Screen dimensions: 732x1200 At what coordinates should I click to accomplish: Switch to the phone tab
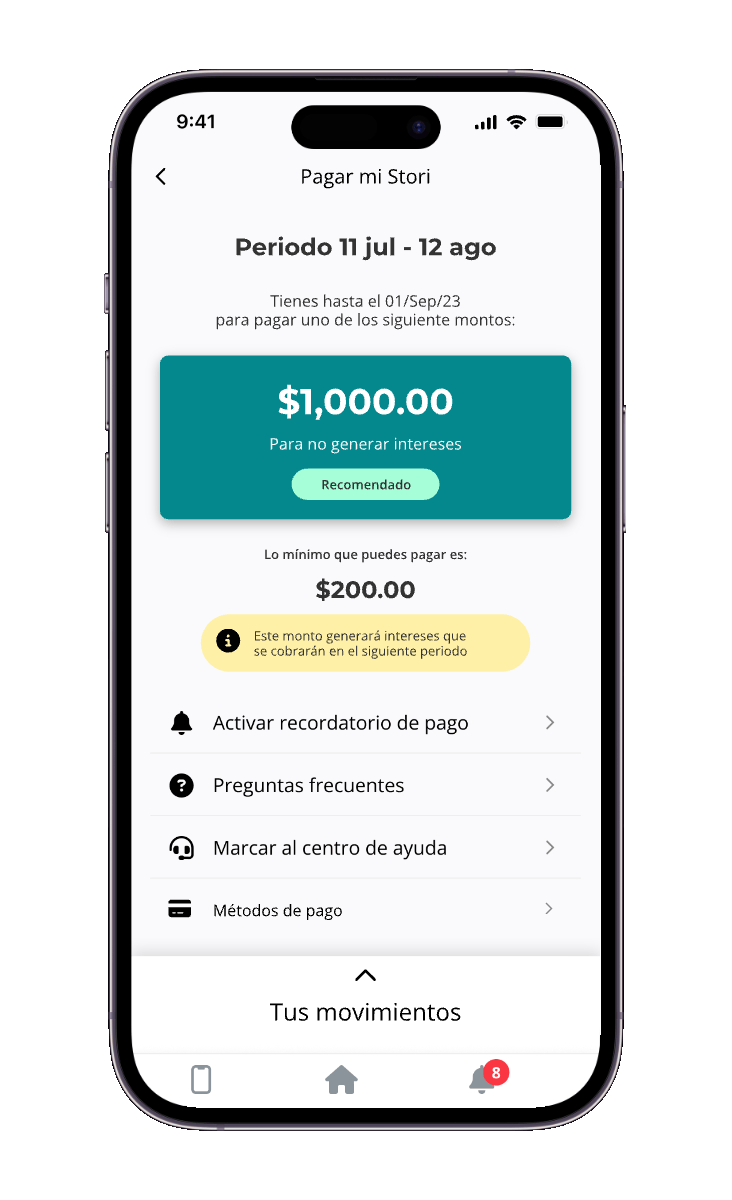coord(201,1079)
